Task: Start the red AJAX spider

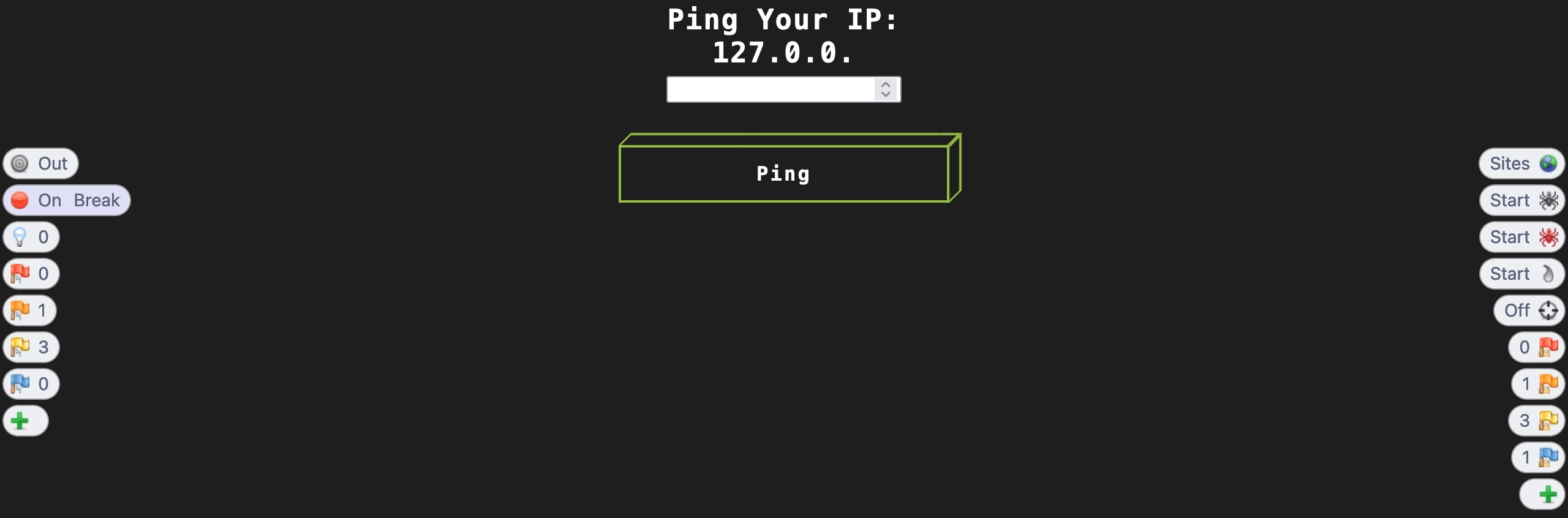Action: tap(1521, 237)
